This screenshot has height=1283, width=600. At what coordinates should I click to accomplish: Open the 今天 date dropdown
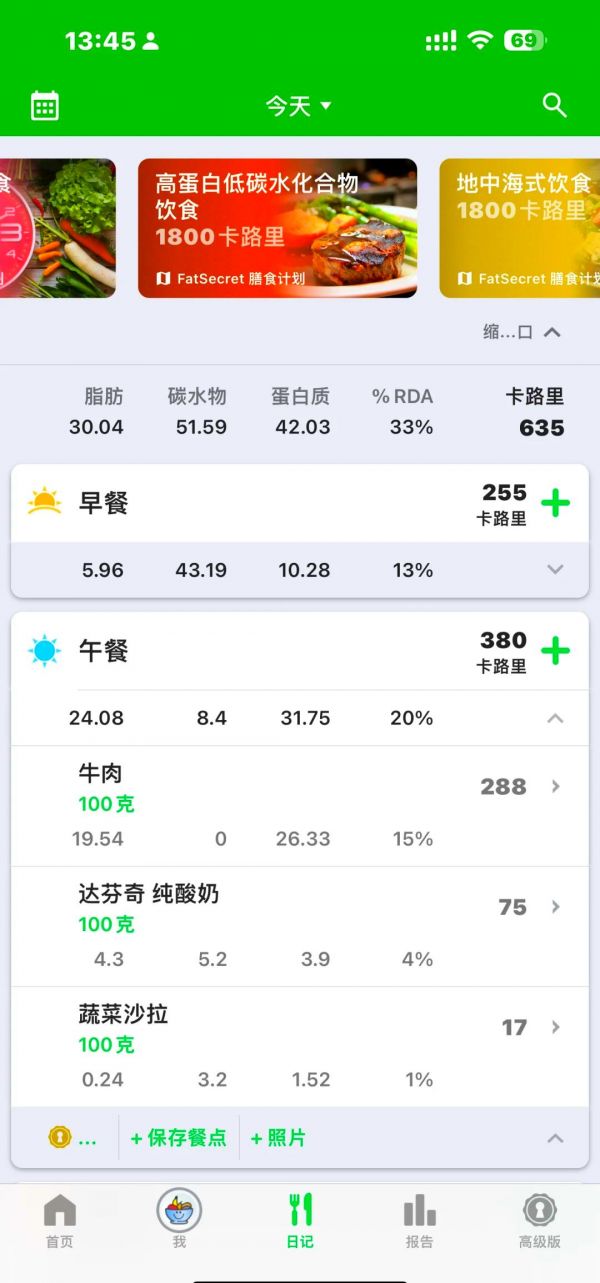(x=298, y=105)
